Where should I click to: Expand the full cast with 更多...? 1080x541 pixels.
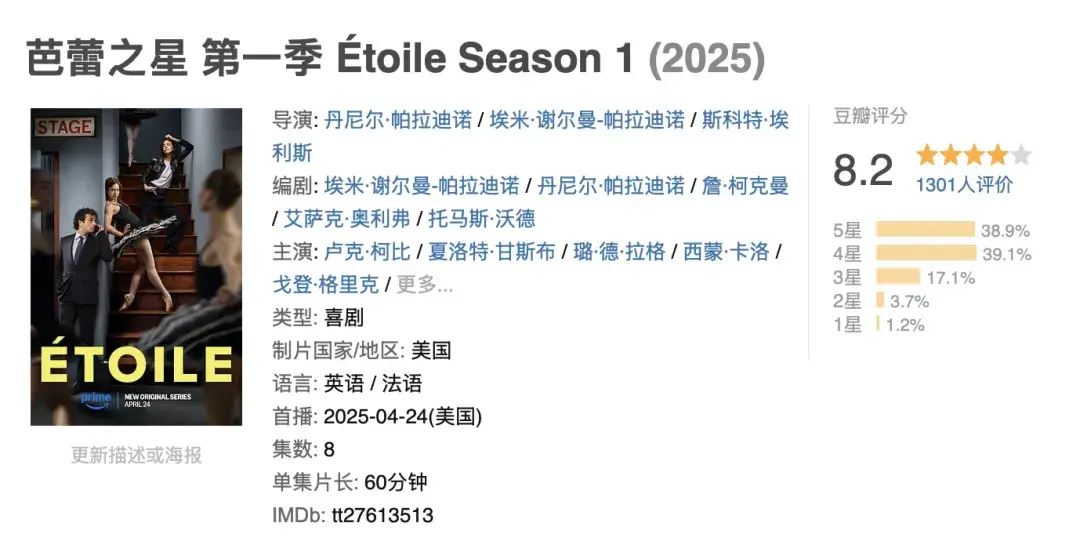coord(425,284)
